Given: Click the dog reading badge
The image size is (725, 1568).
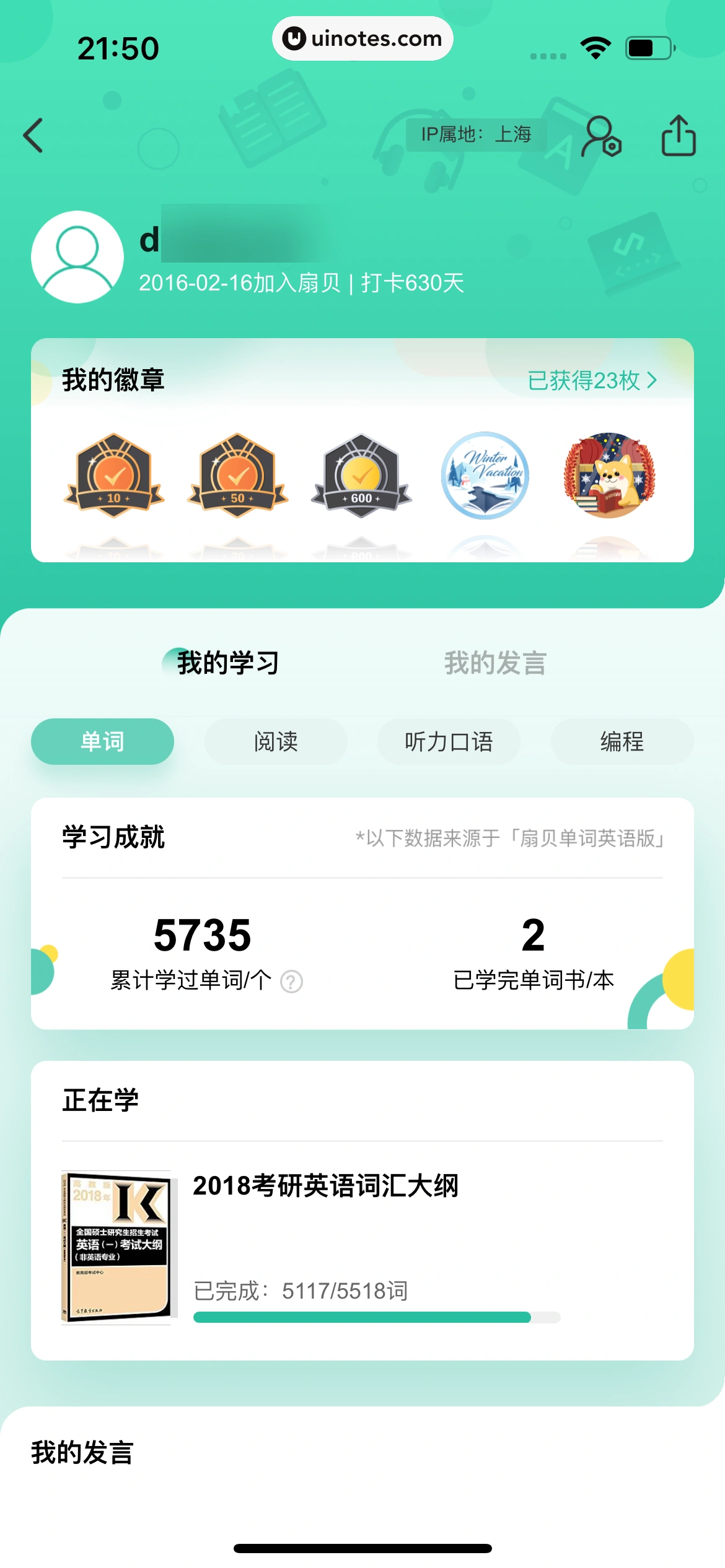Looking at the screenshot, I should click(x=608, y=477).
